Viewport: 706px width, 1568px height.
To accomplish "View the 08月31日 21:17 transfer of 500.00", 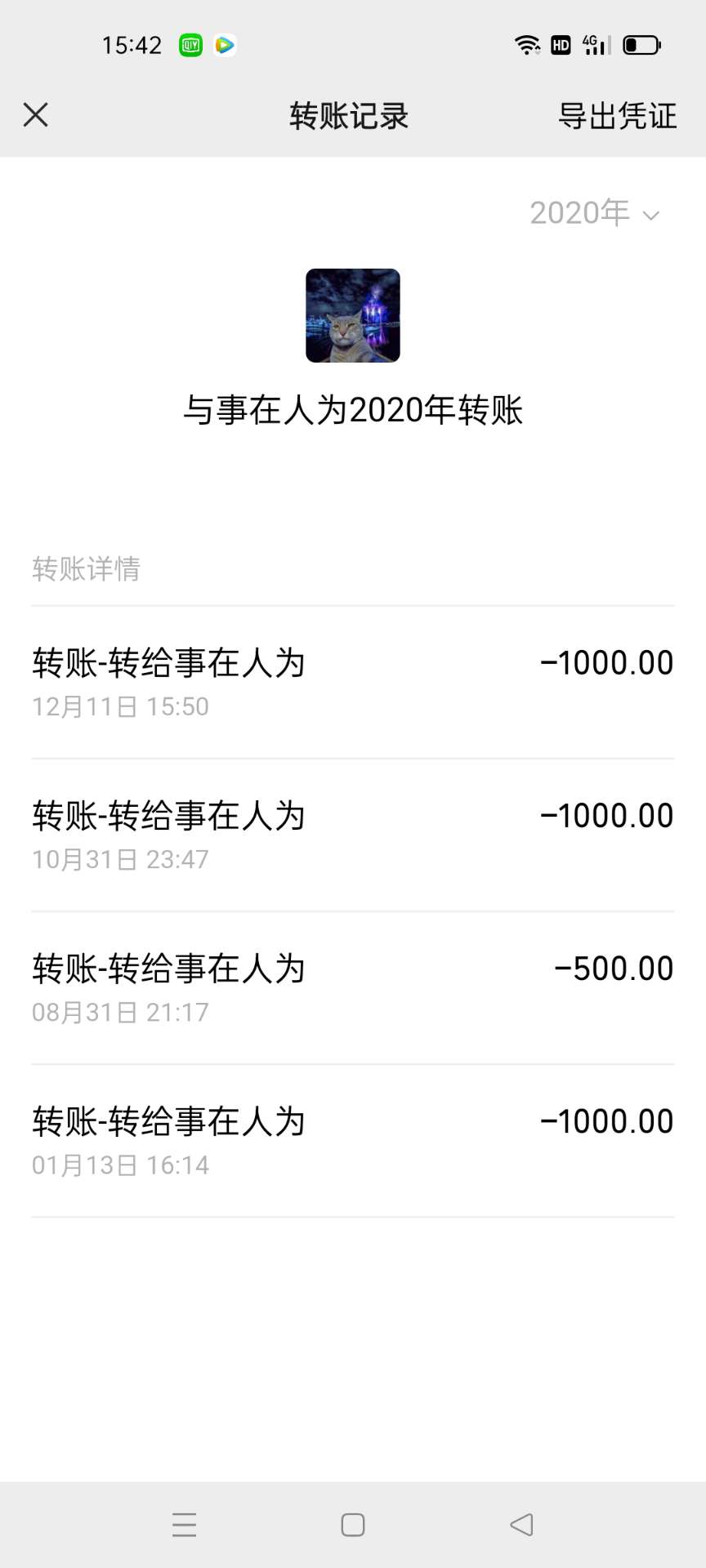I will pos(353,988).
